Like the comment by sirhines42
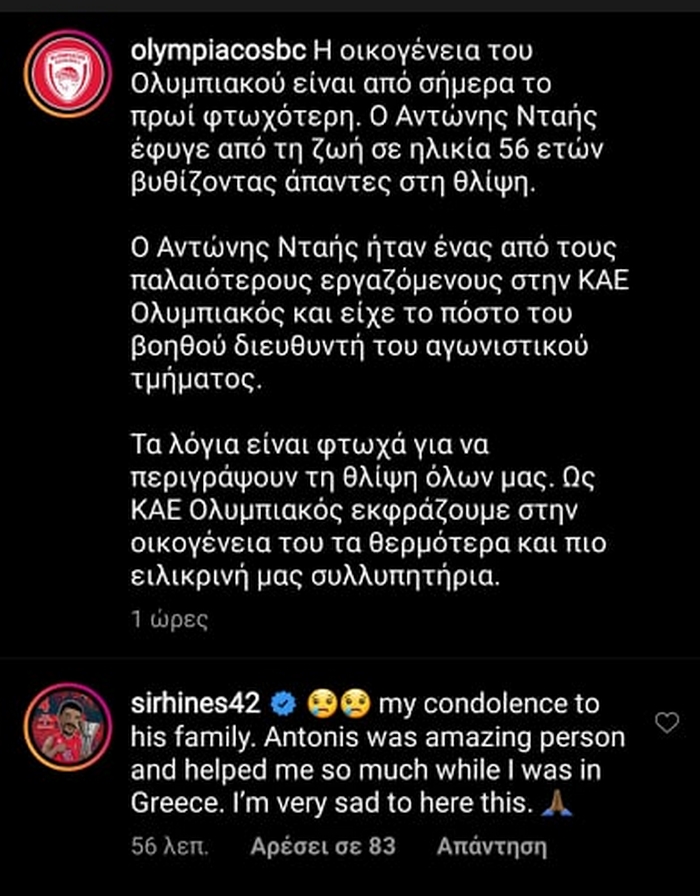Viewport: 700px width, 896px height. click(665, 723)
